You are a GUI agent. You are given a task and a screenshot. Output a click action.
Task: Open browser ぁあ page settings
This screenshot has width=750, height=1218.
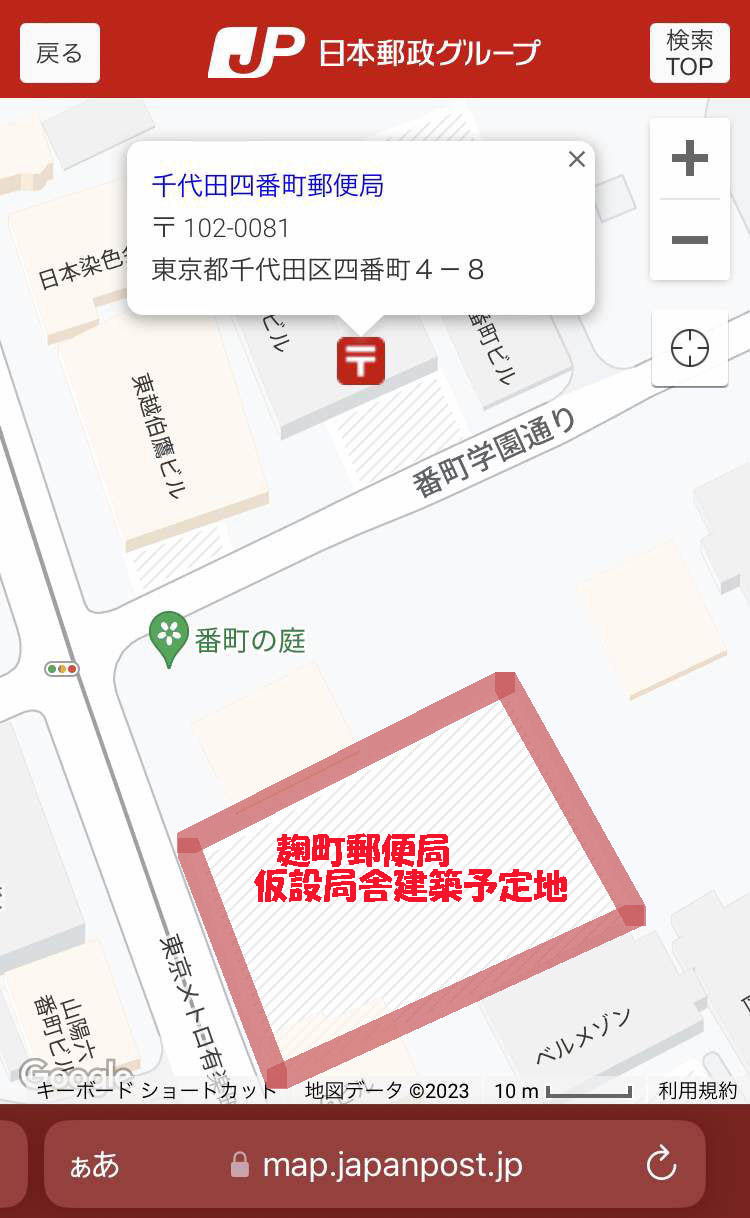pyautogui.click(x=94, y=1164)
